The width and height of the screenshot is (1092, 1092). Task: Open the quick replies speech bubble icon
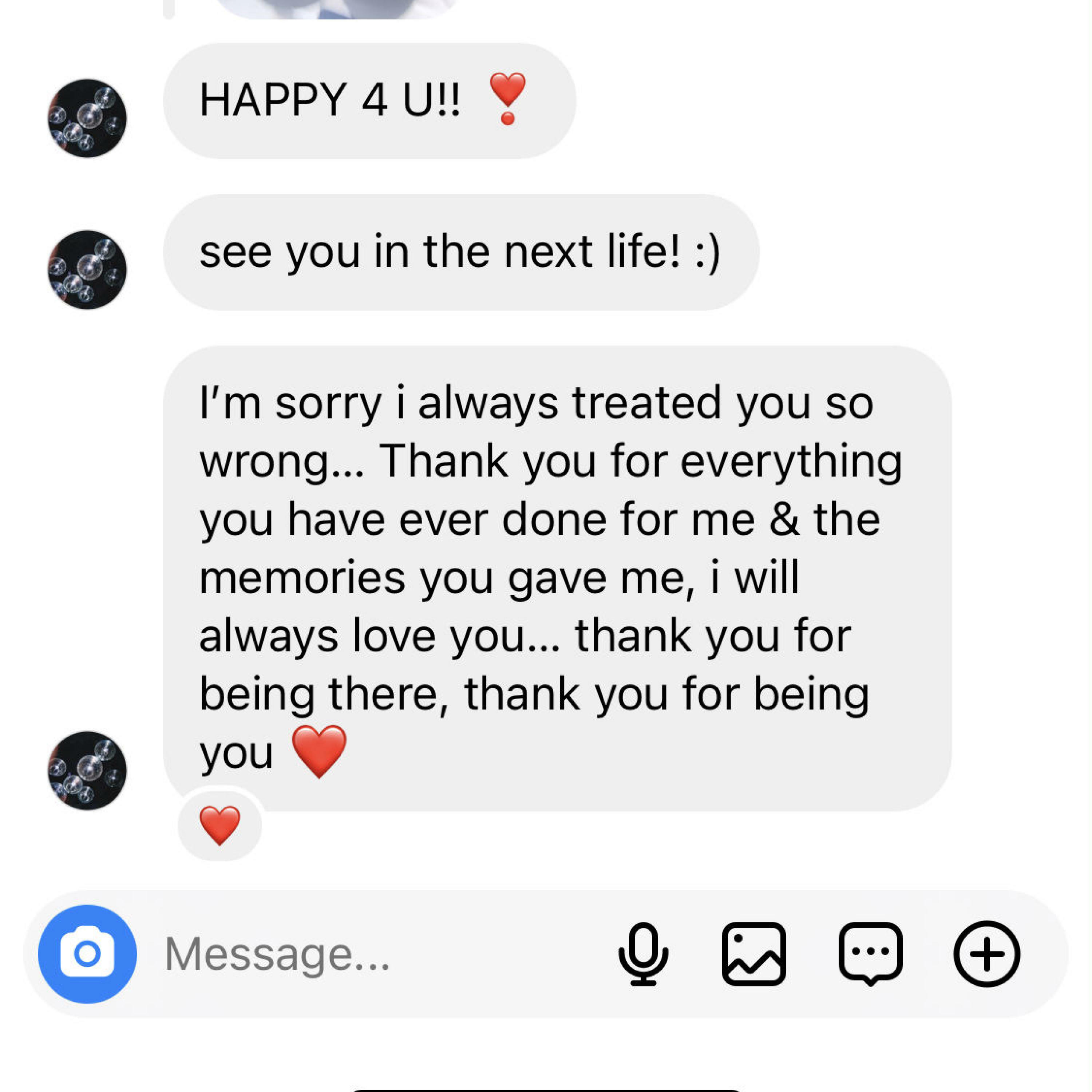pos(870,954)
